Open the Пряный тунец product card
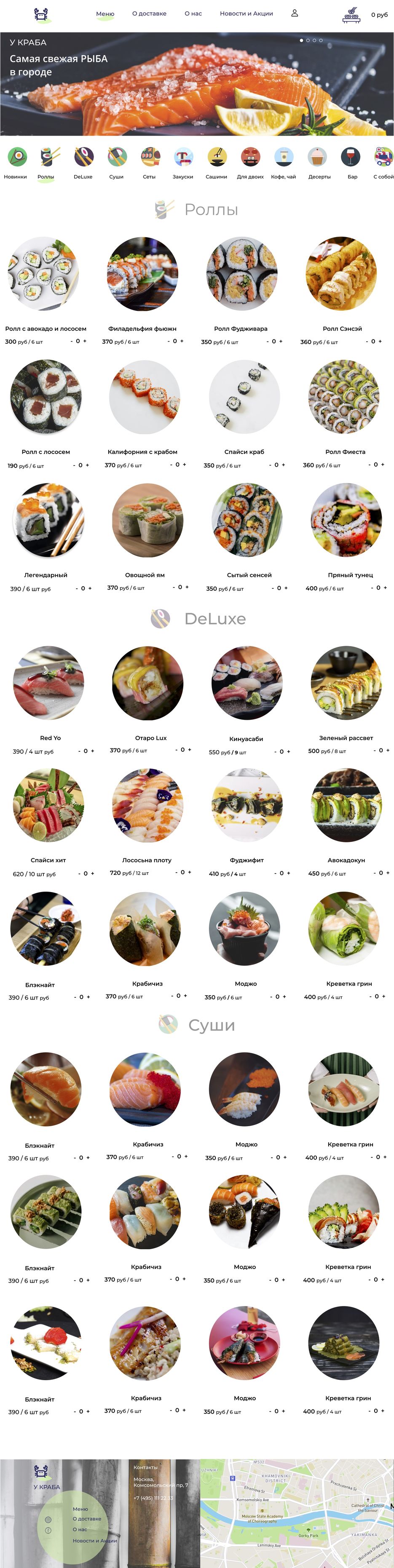Viewport: 394px width, 1568px height. [x=346, y=520]
